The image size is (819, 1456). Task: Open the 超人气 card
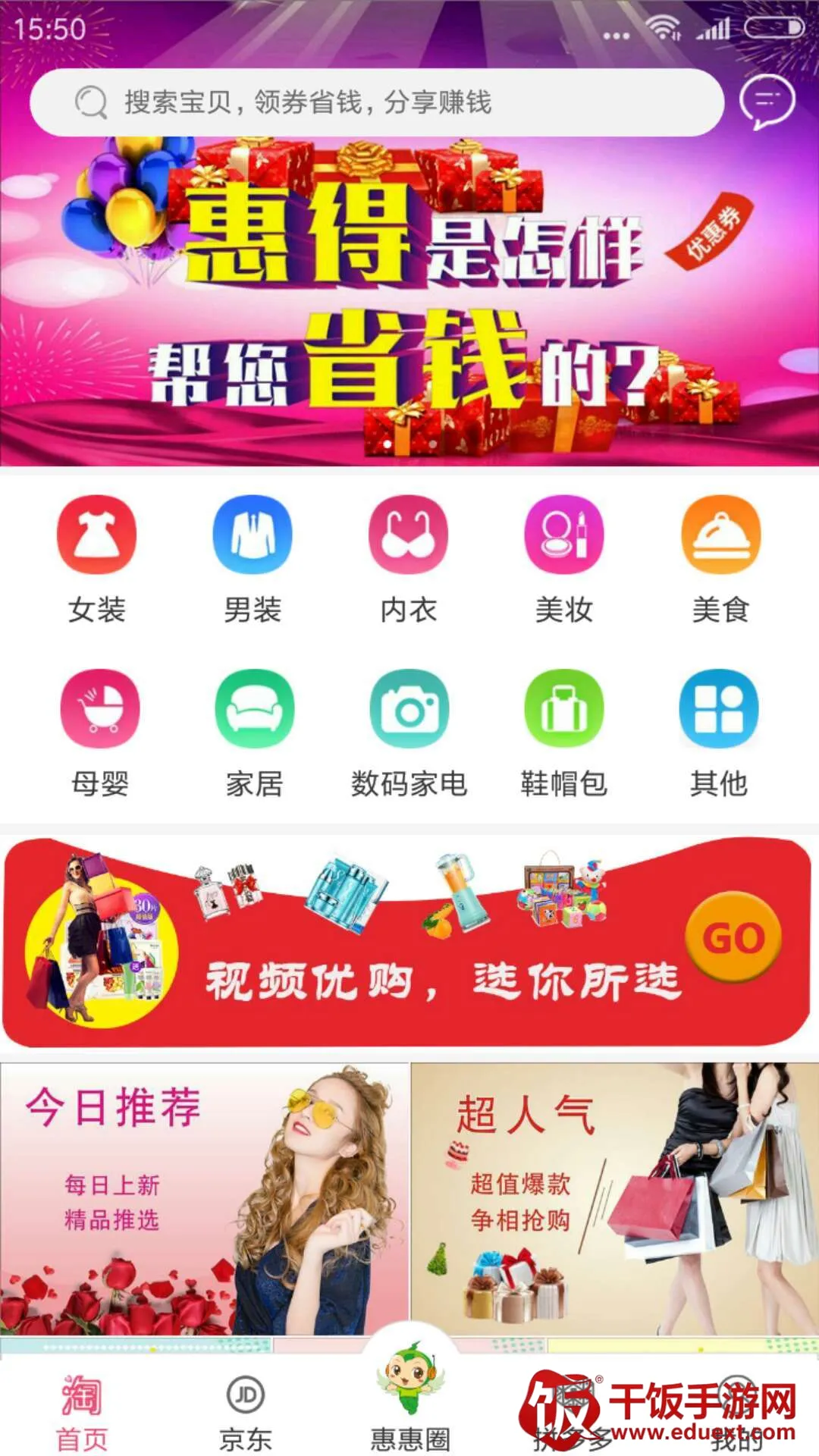[614, 1198]
